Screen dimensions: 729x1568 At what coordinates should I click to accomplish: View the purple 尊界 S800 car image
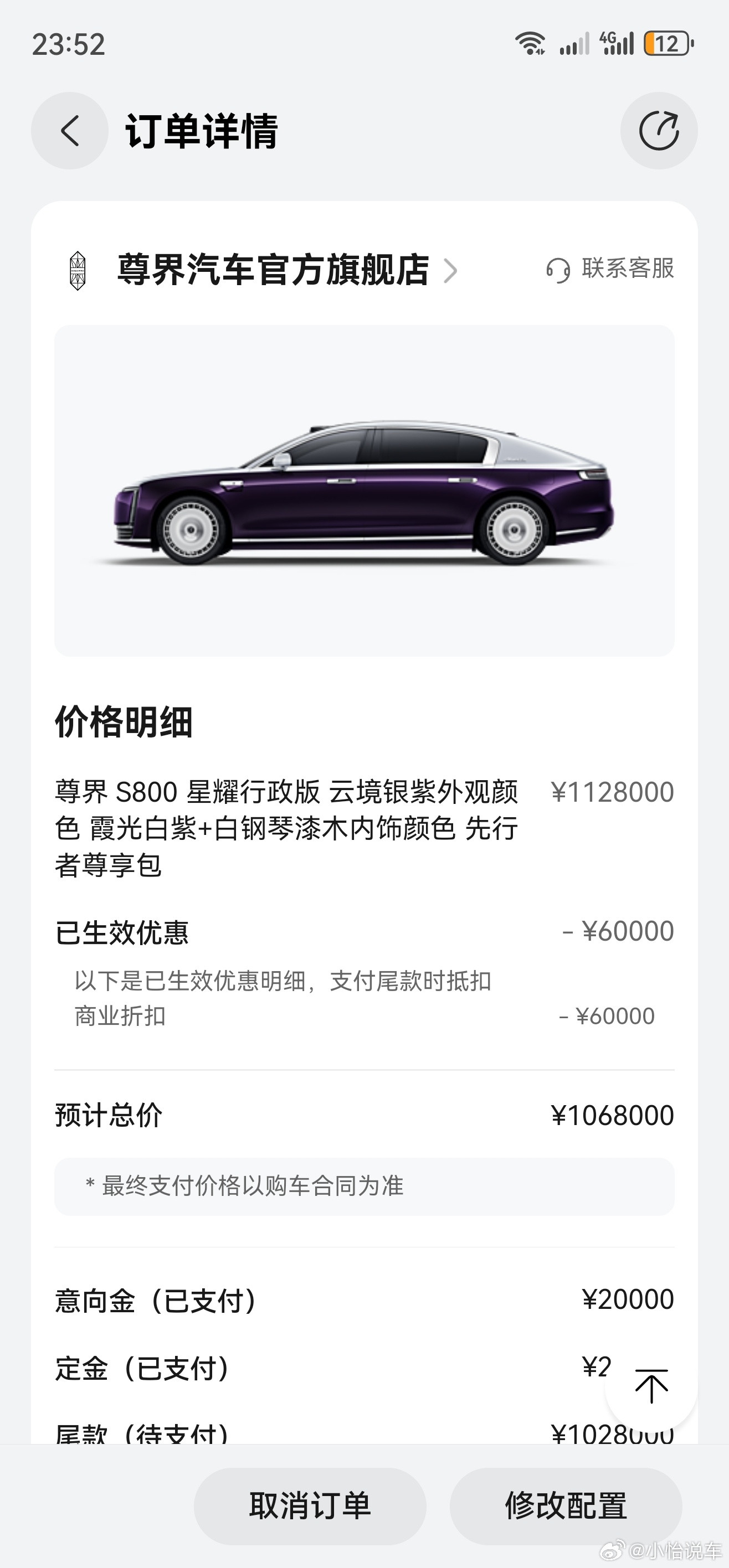click(364, 491)
